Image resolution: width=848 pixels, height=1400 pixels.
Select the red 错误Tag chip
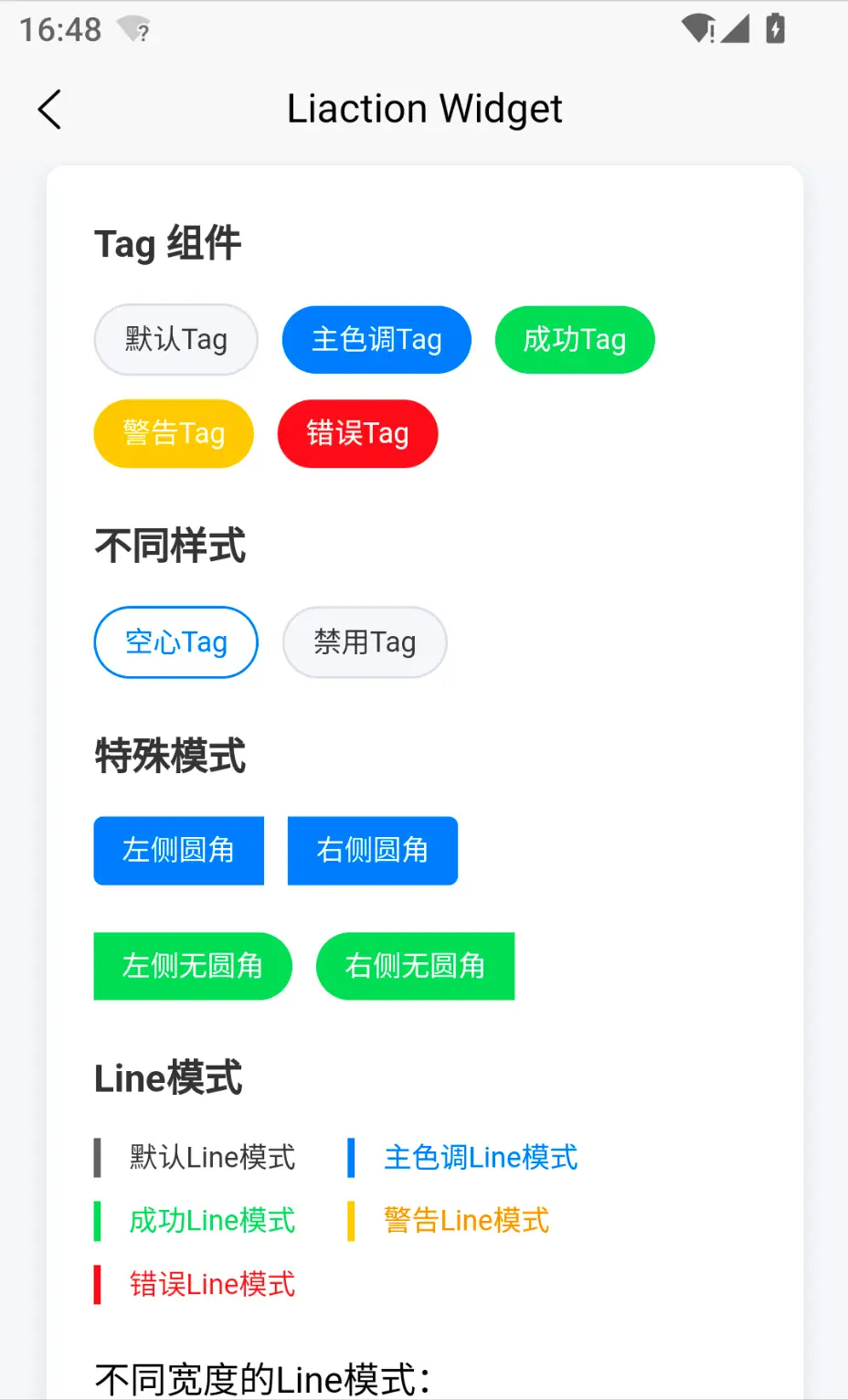coord(357,433)
